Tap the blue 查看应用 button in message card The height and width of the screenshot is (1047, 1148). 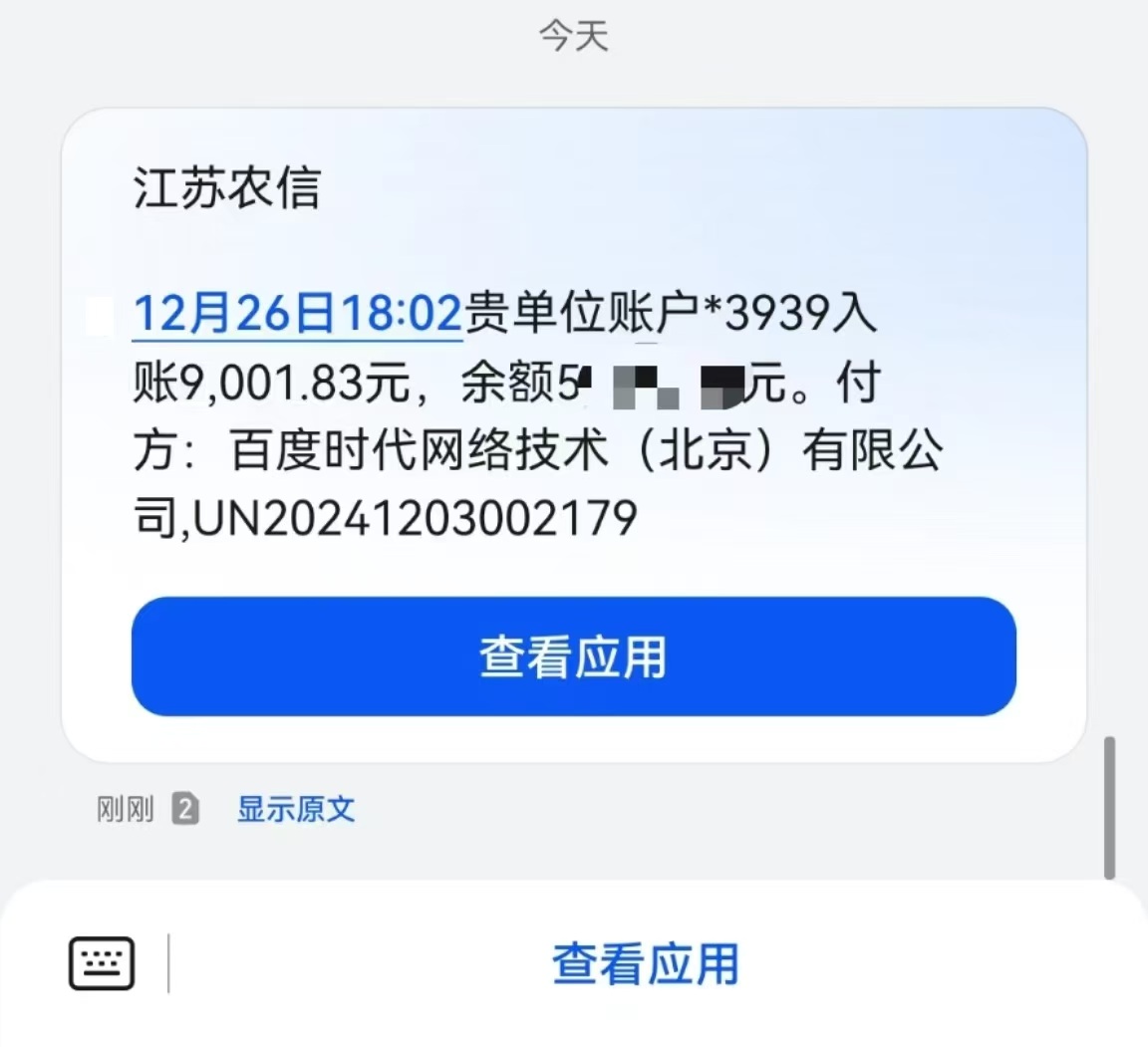coord(573,656)
